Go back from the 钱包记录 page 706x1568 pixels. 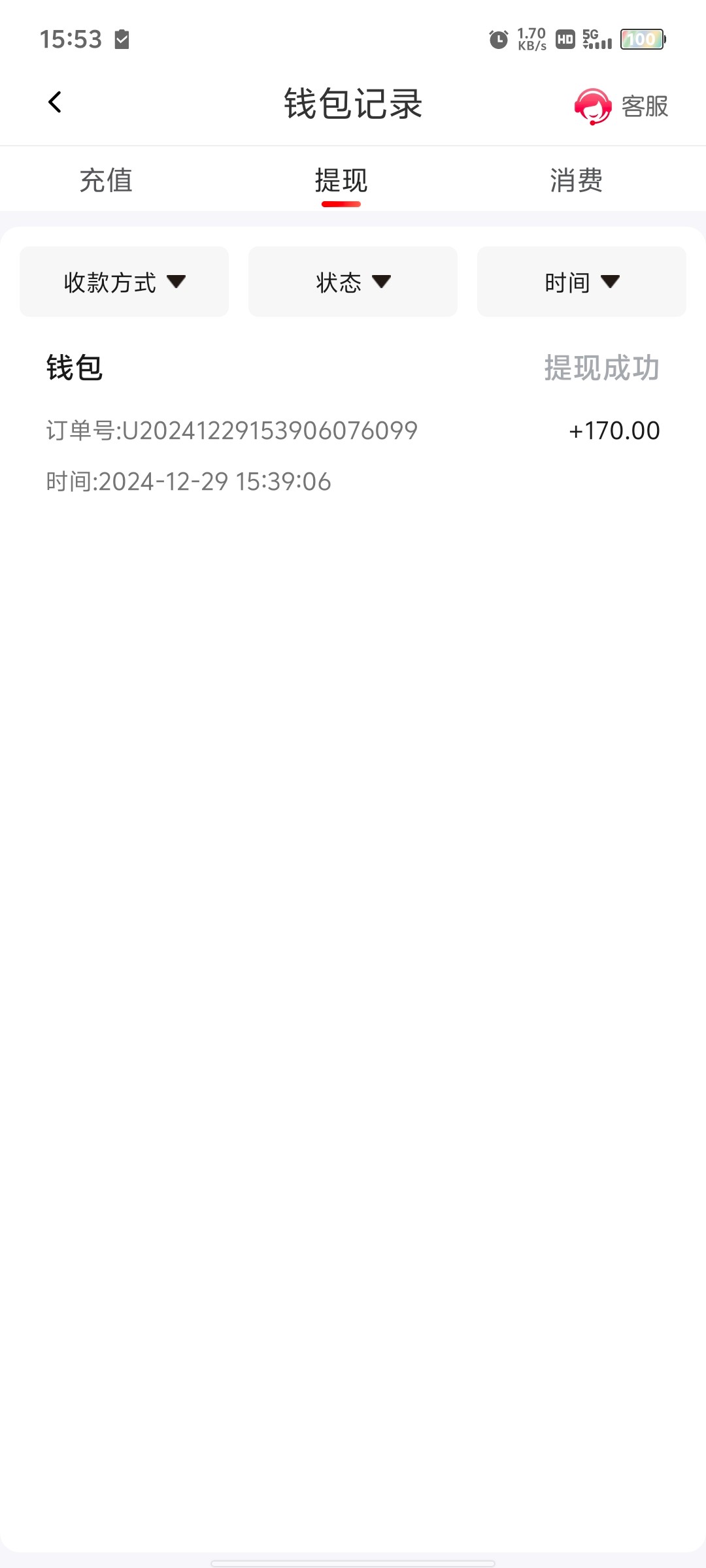pyautogui.click(x=55, y=103)
